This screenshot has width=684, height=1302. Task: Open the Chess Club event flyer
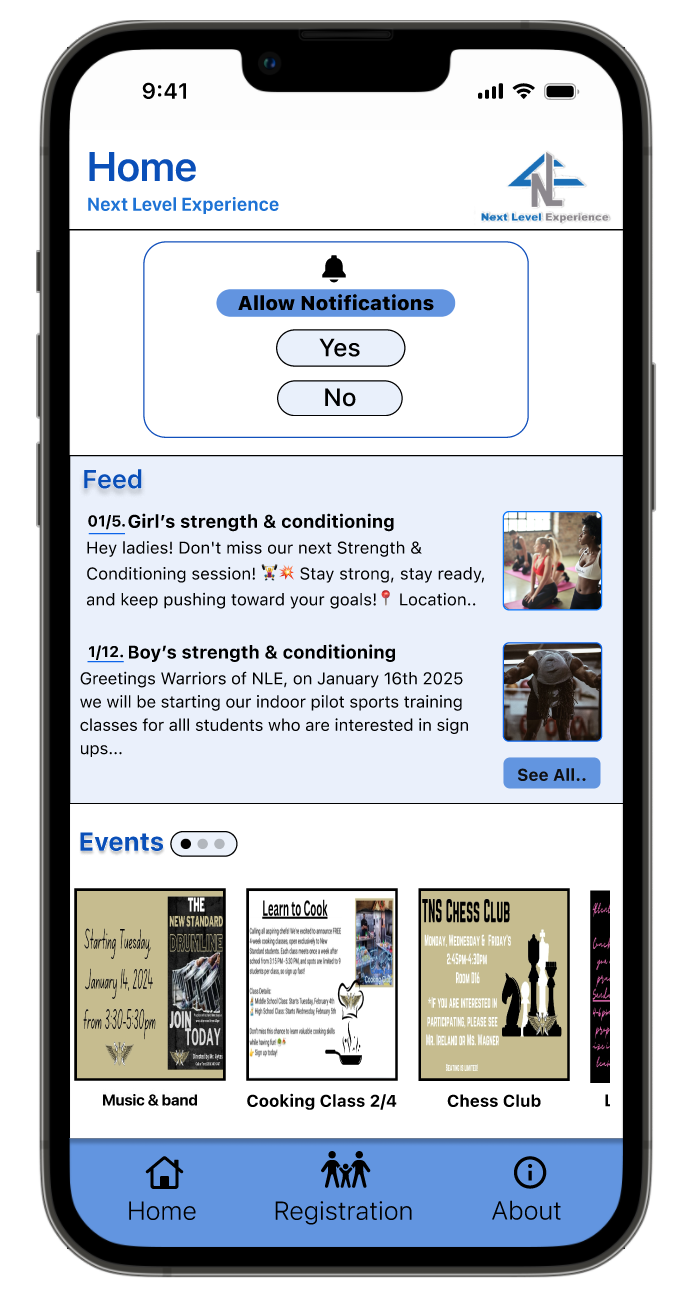(494, 985)
